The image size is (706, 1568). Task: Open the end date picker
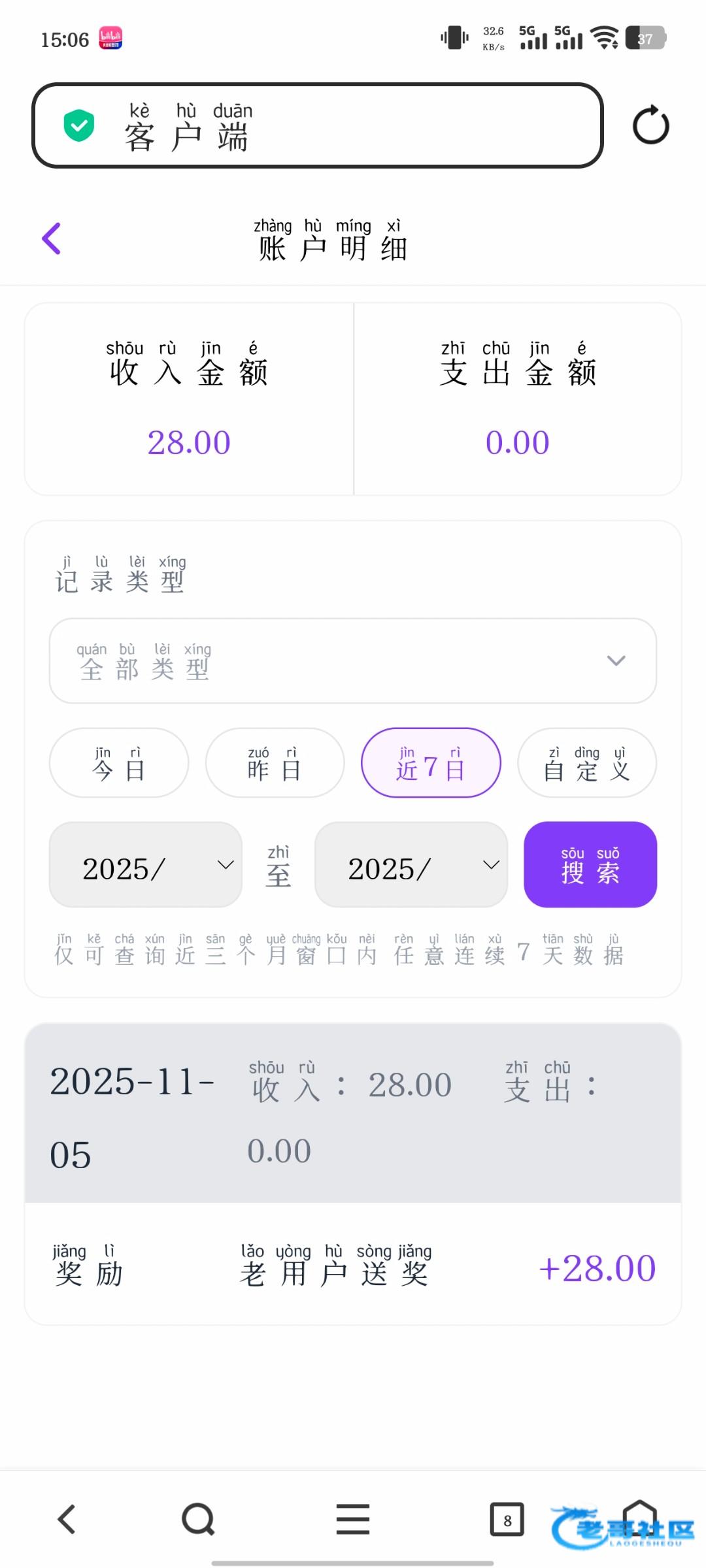pos(411,864)
